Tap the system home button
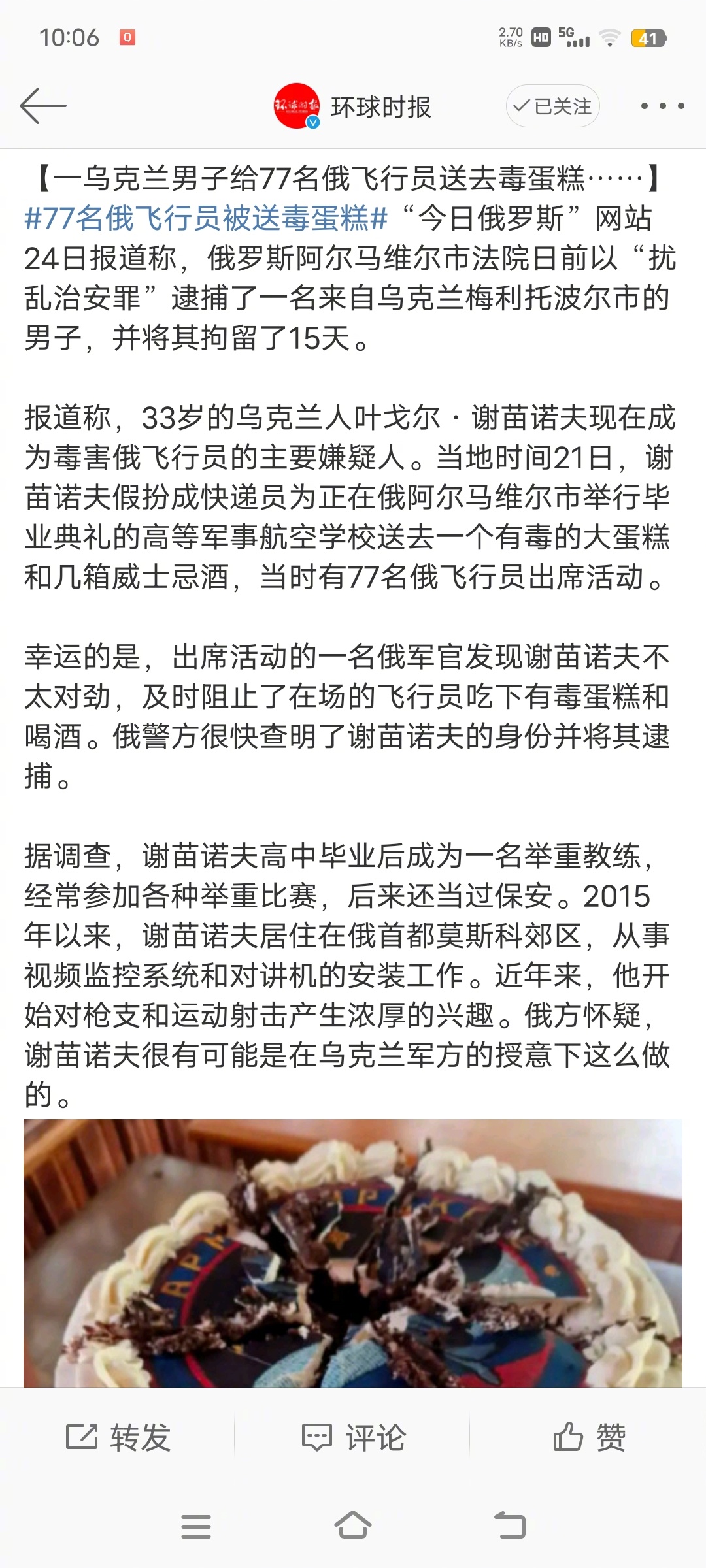The image size is (706, 1568). [x=353, y=1526]
